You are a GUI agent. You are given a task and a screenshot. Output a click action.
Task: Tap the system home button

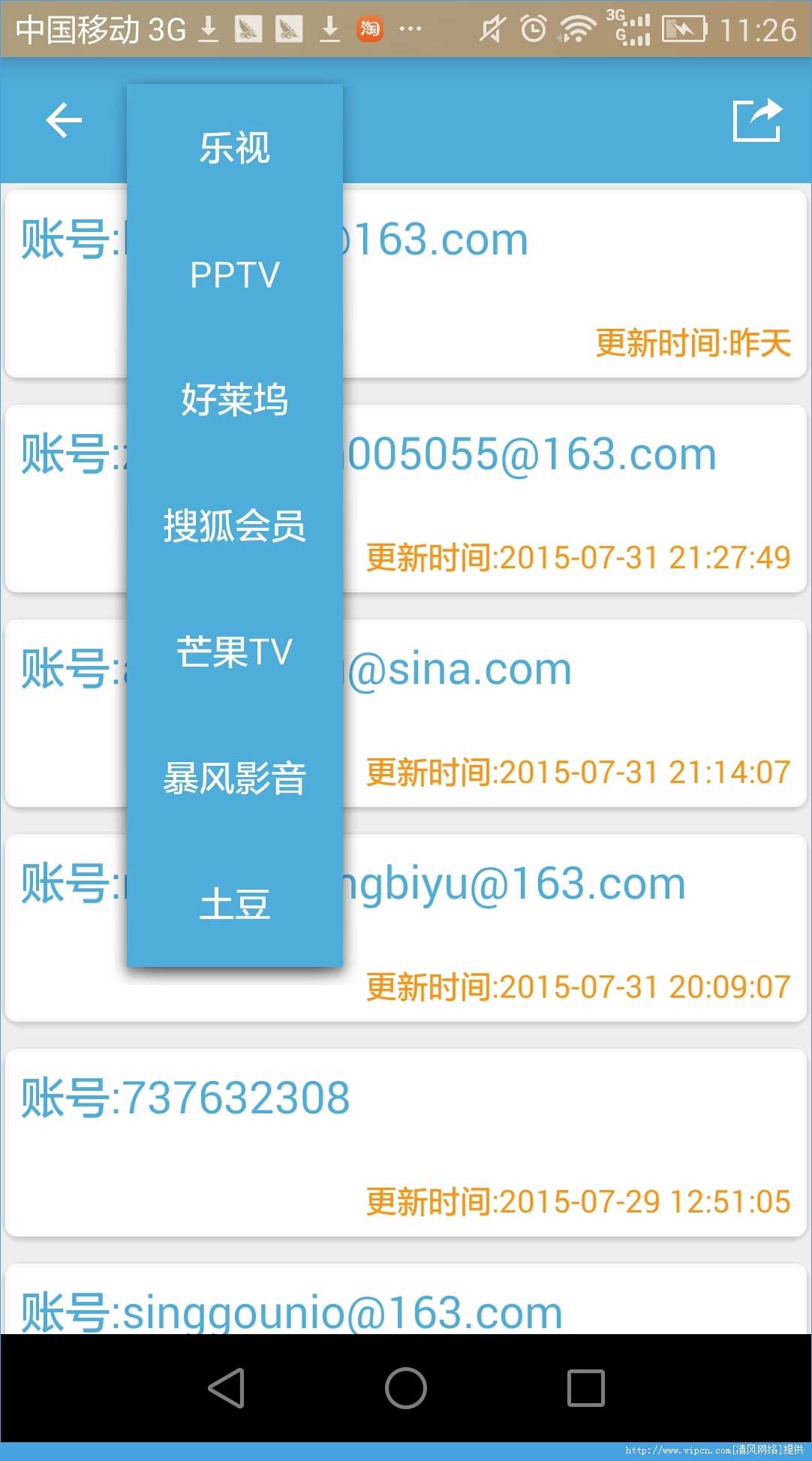(x=406, y=1387)
